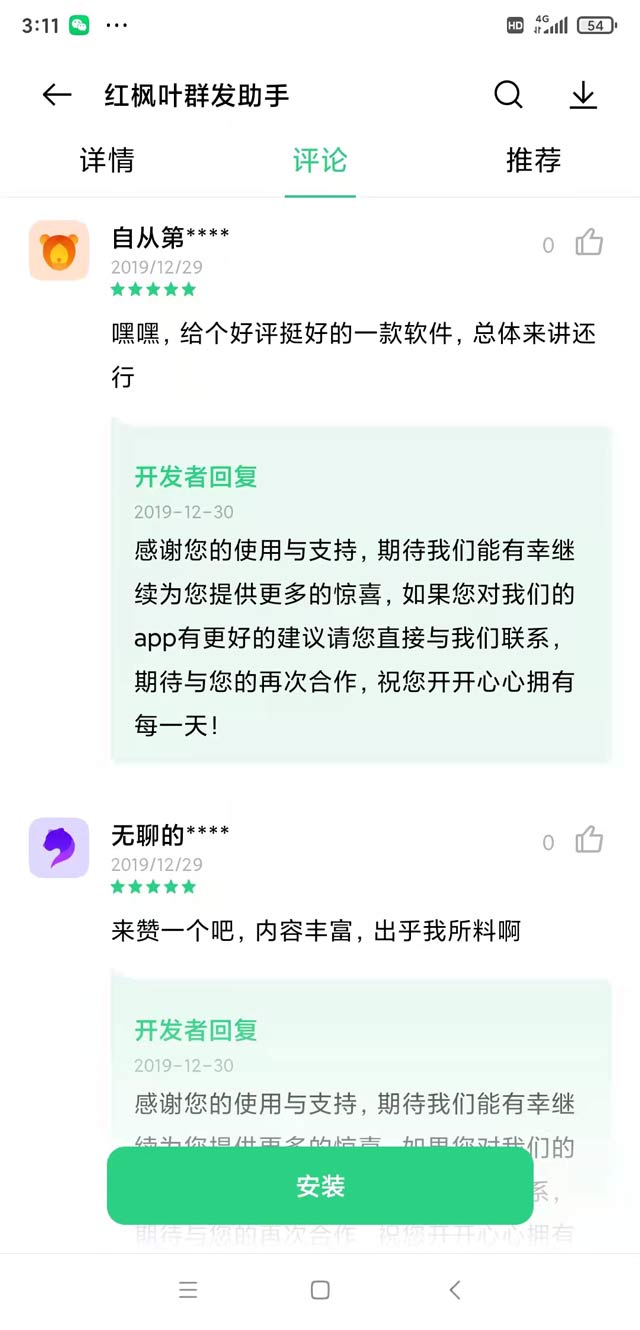Switch to the 推荐 tab
Screen dimensions: 640x1330
coord(534,160)
